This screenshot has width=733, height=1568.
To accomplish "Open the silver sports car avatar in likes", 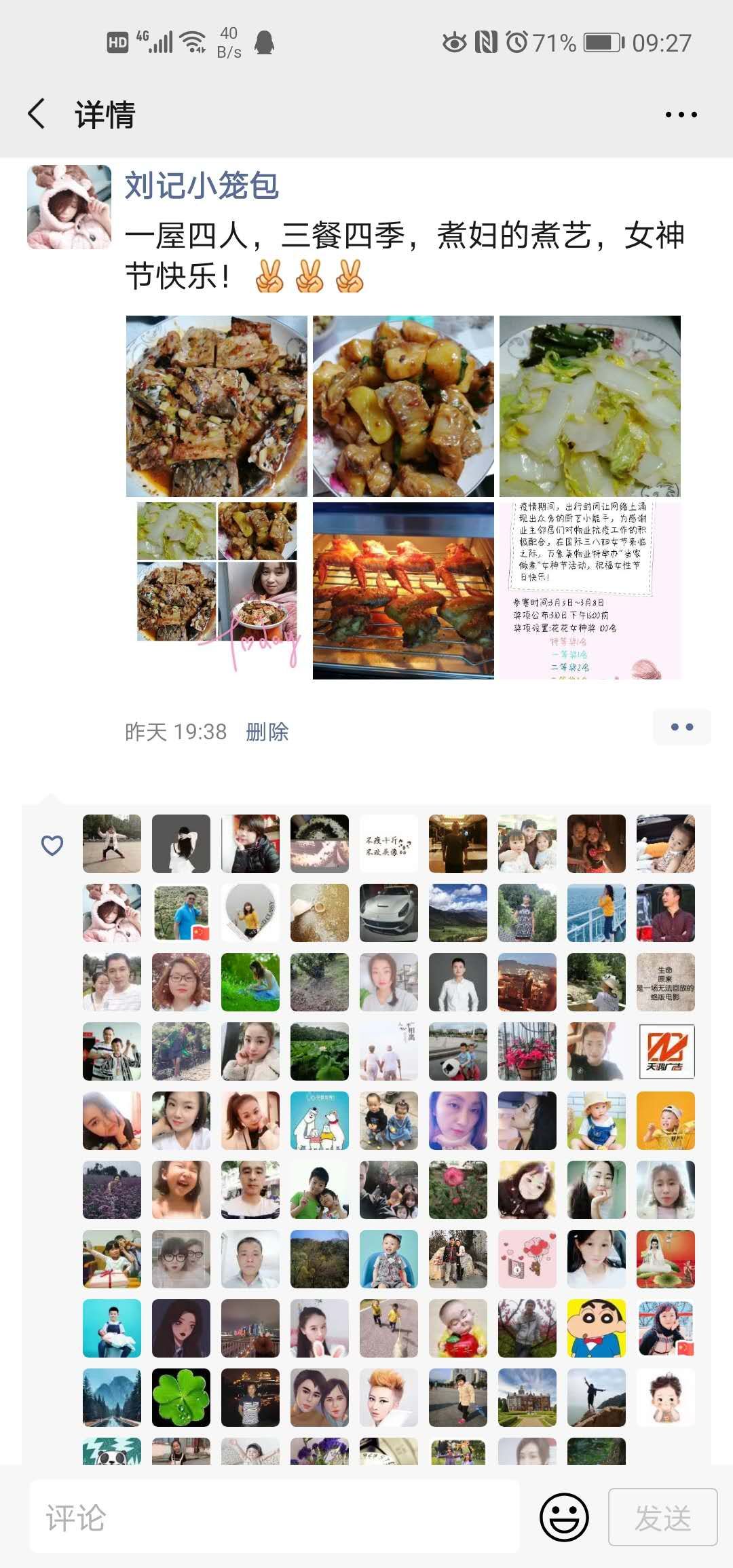I will (x=389, y=913).
